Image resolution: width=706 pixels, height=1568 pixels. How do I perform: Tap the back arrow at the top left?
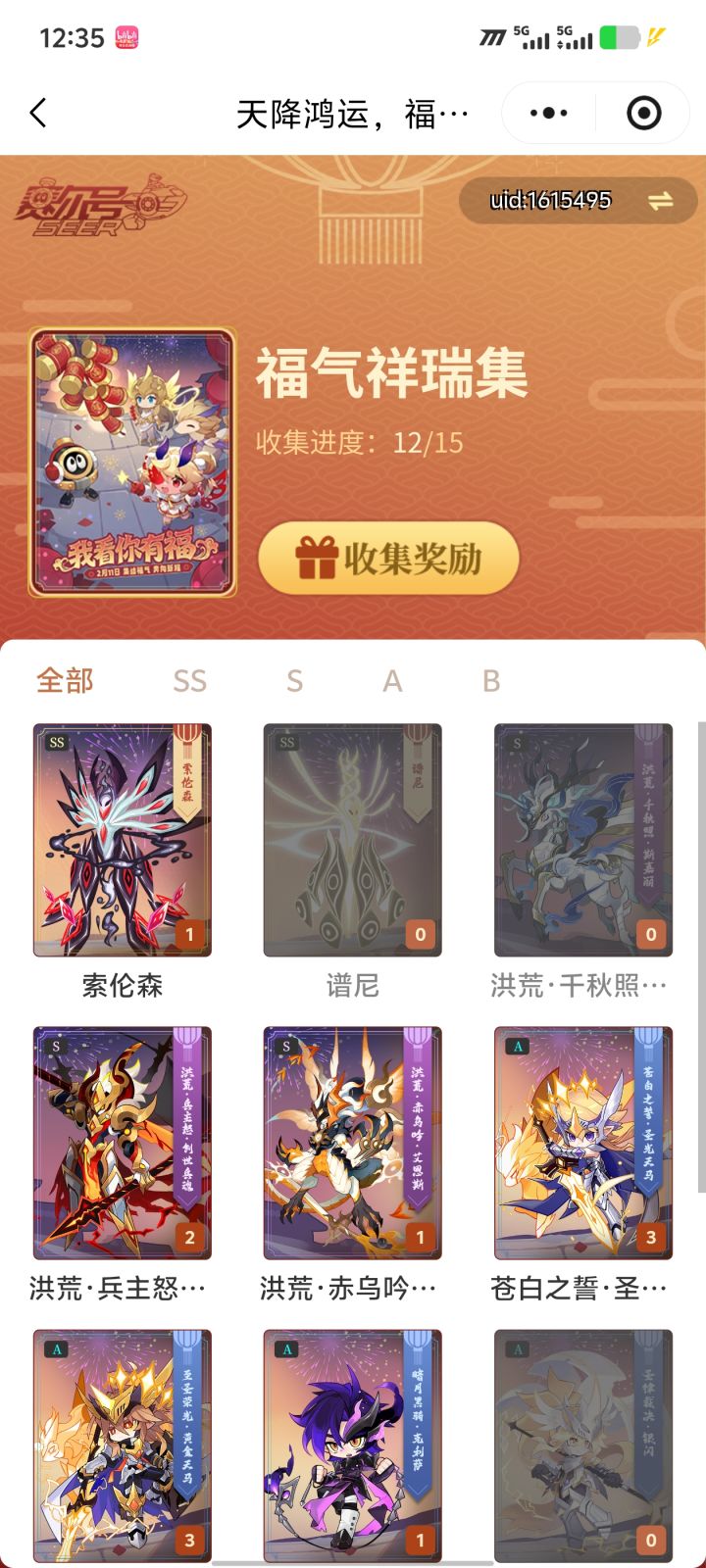[37, 113]
